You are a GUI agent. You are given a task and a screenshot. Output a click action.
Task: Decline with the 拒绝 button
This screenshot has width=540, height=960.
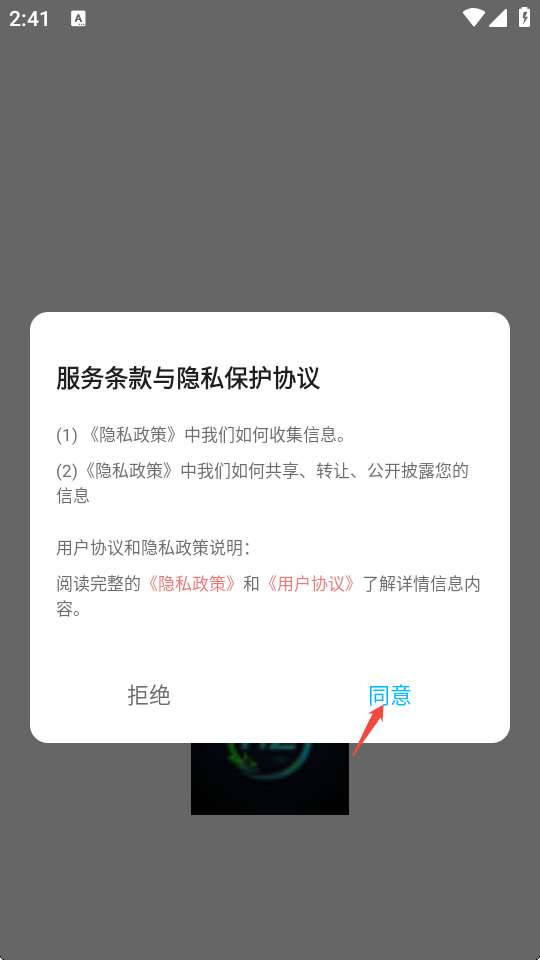[x=149, y=695]
